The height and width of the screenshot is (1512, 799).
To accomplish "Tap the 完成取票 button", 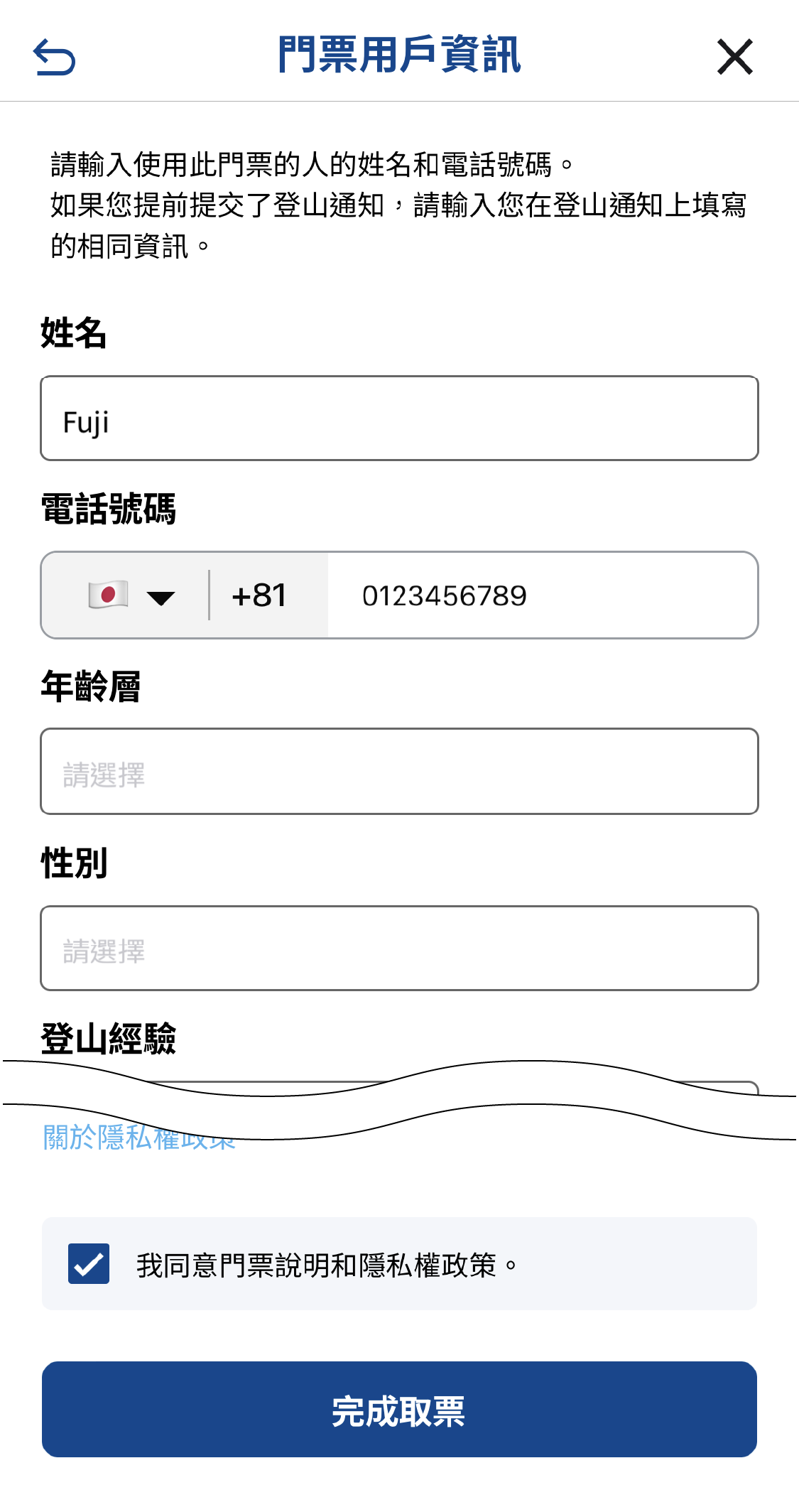I will pyautogui.click(x=399, y=1409).
